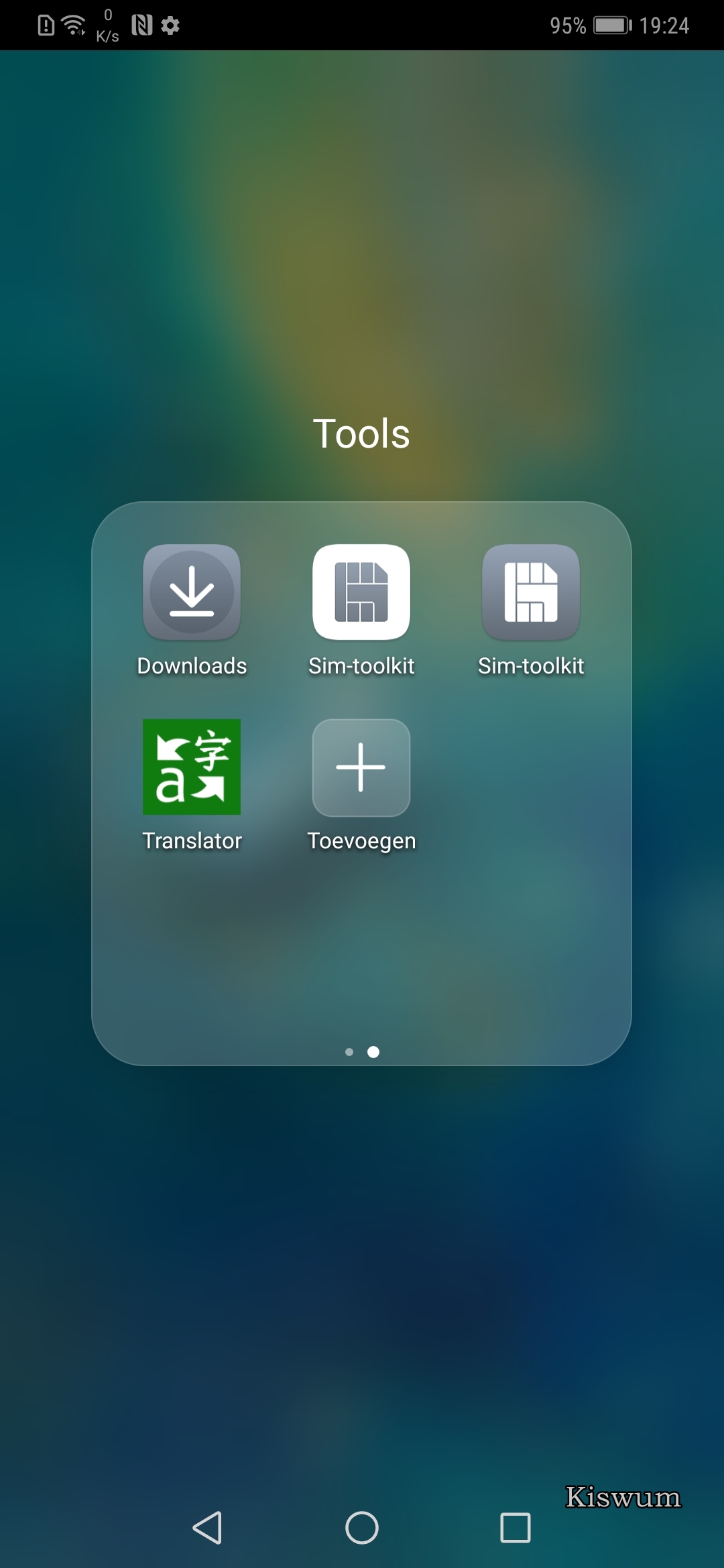Return to the home screen
The height and width of the screenshot is (1568, 724).
click(362, 1528)
